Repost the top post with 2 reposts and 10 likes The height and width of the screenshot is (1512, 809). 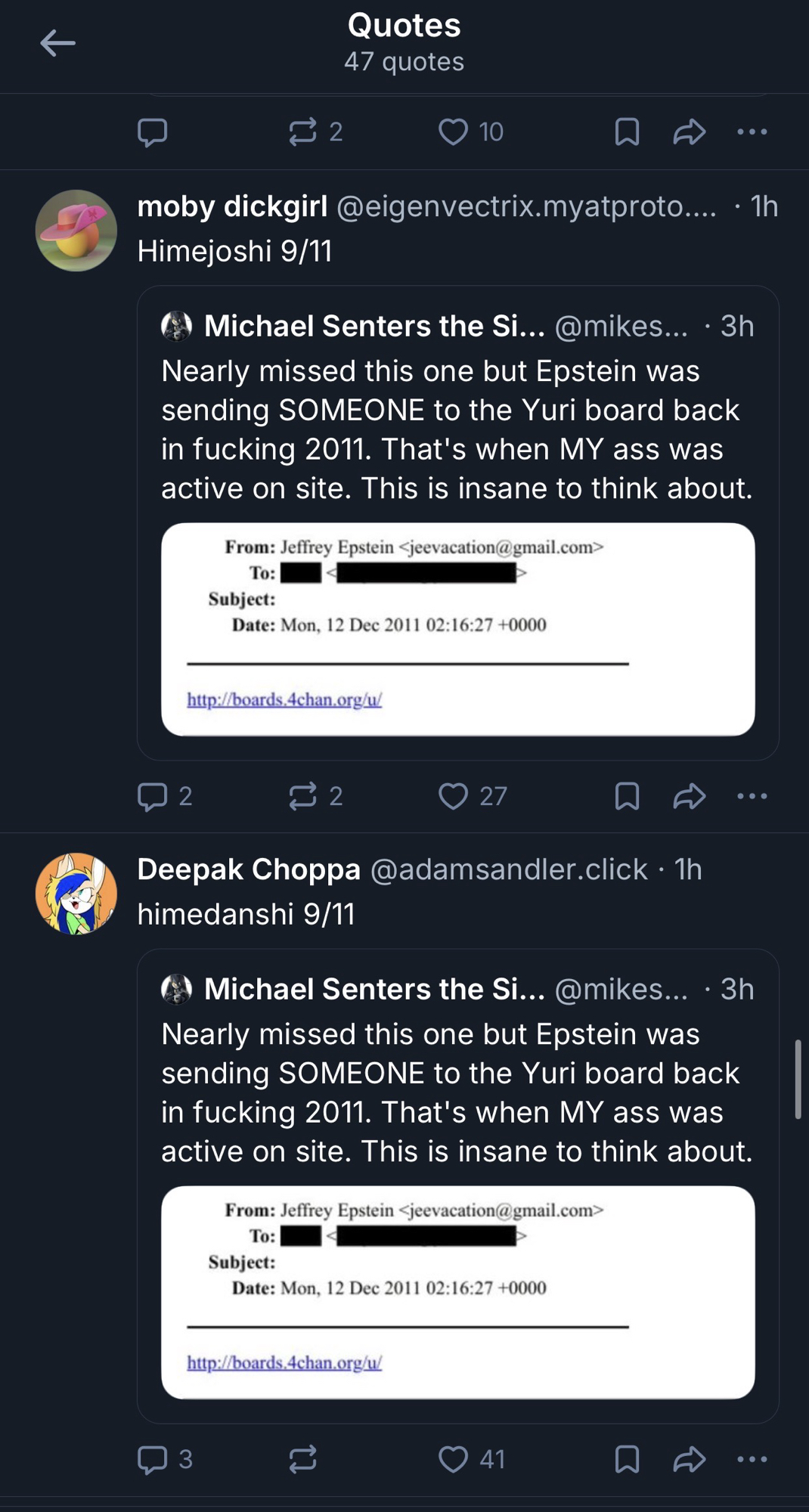click(x=303, y=132)
